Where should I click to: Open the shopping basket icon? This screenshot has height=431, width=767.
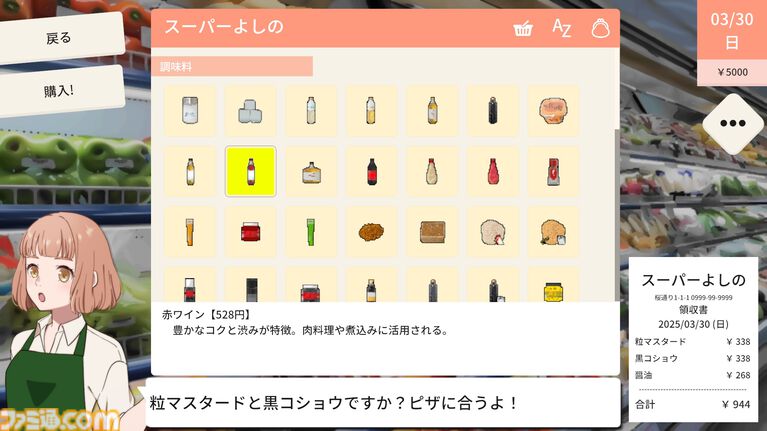[x=523, y=28]
